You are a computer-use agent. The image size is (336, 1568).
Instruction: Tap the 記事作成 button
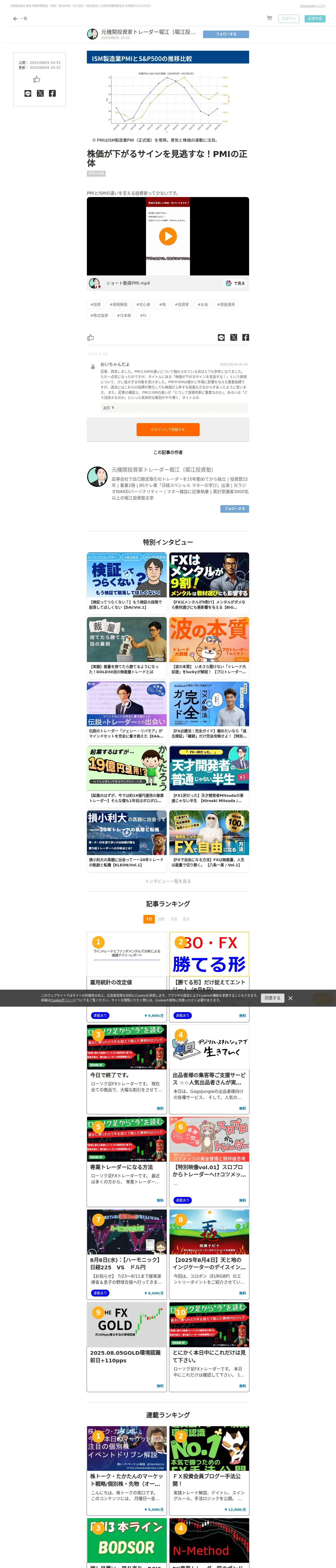[315, 19]
